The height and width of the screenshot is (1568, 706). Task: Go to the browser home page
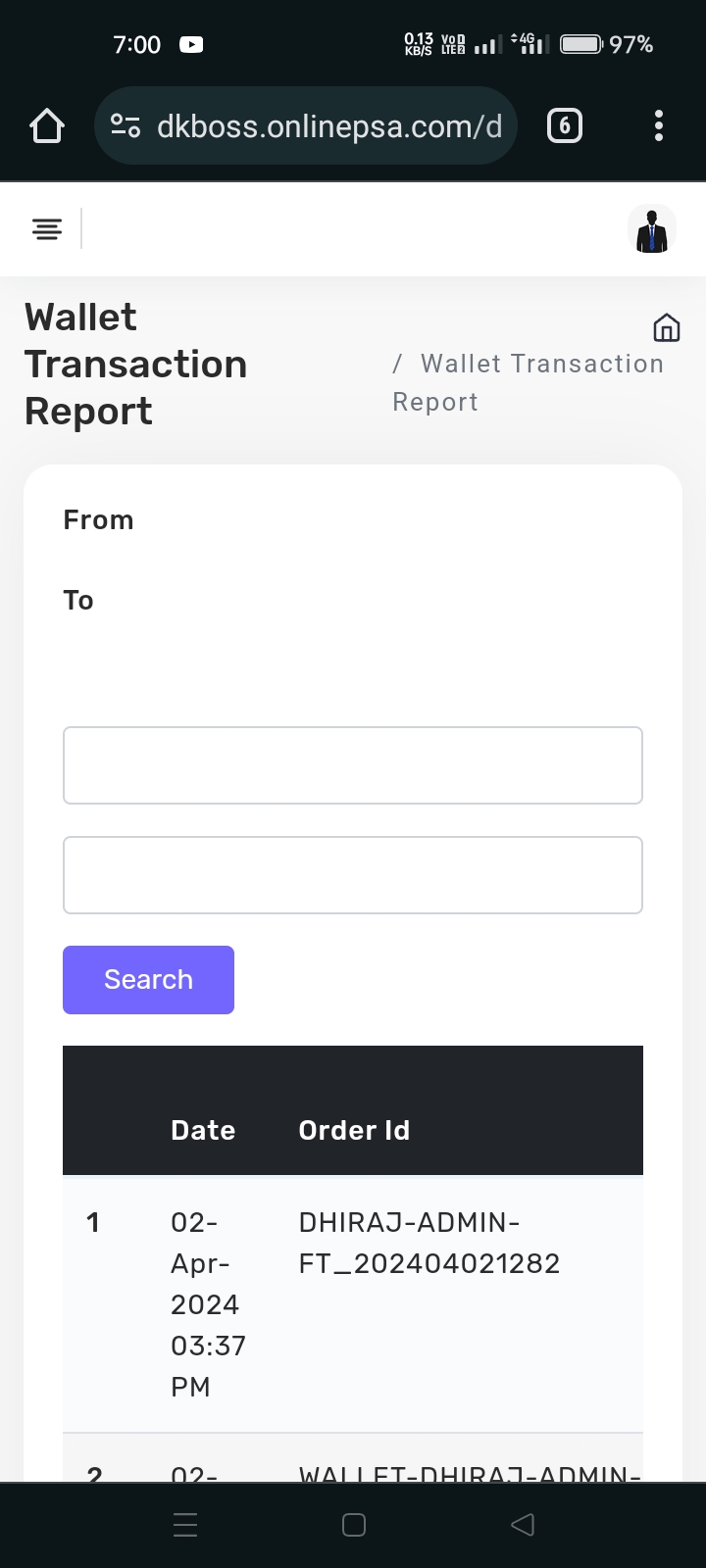[x=47, y=125]
